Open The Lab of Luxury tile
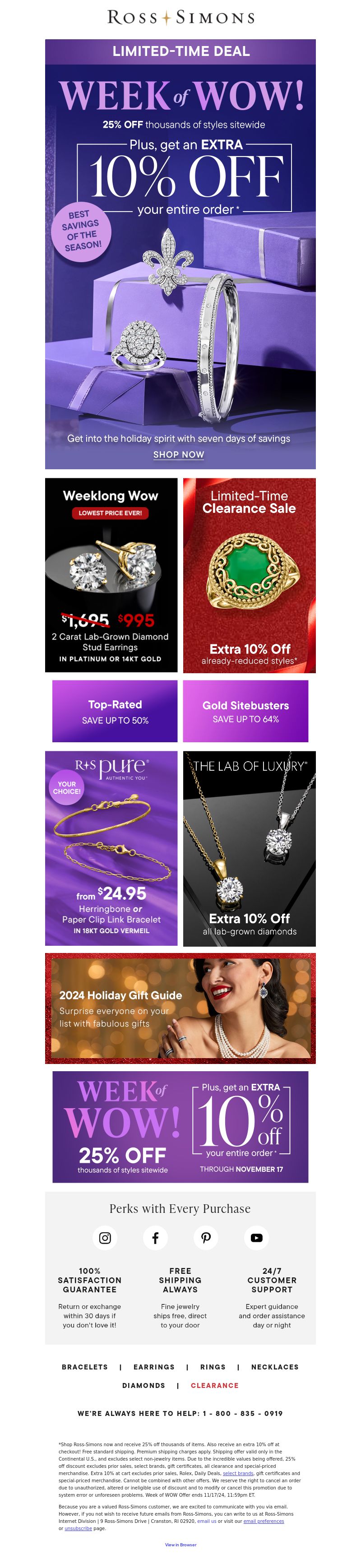The image size is (361, 1568). point(249,847)
